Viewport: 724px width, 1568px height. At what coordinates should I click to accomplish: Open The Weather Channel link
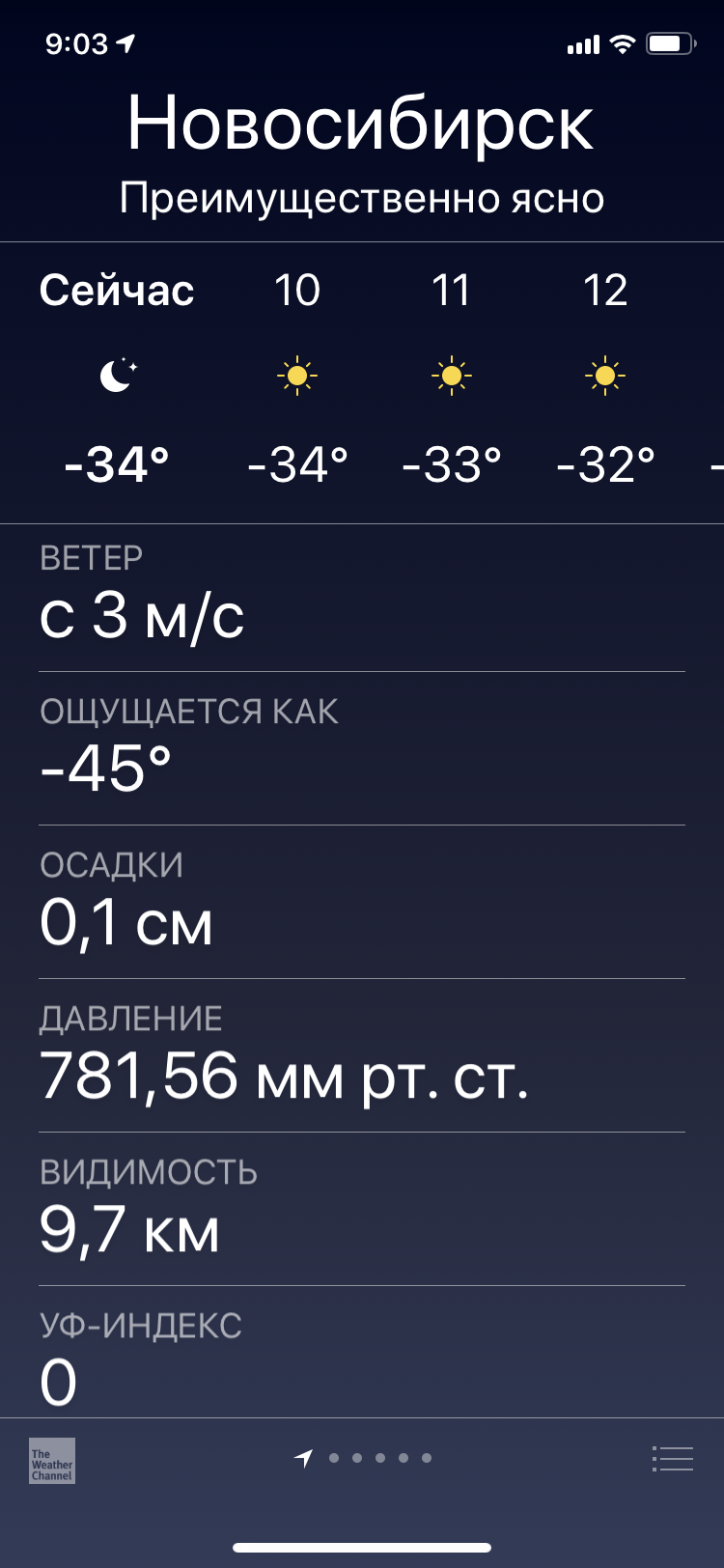[52, 1460]
